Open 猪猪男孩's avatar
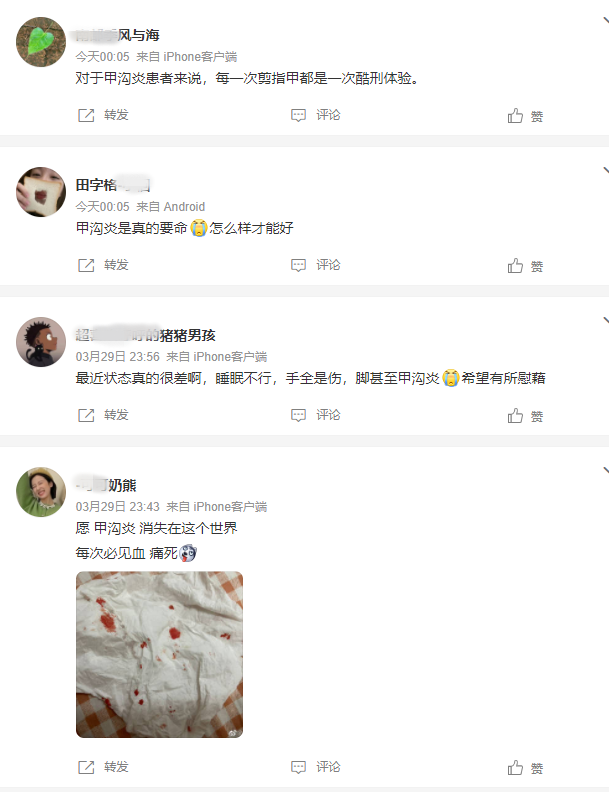This screenshot has height=792, width=609. point(41,342)
